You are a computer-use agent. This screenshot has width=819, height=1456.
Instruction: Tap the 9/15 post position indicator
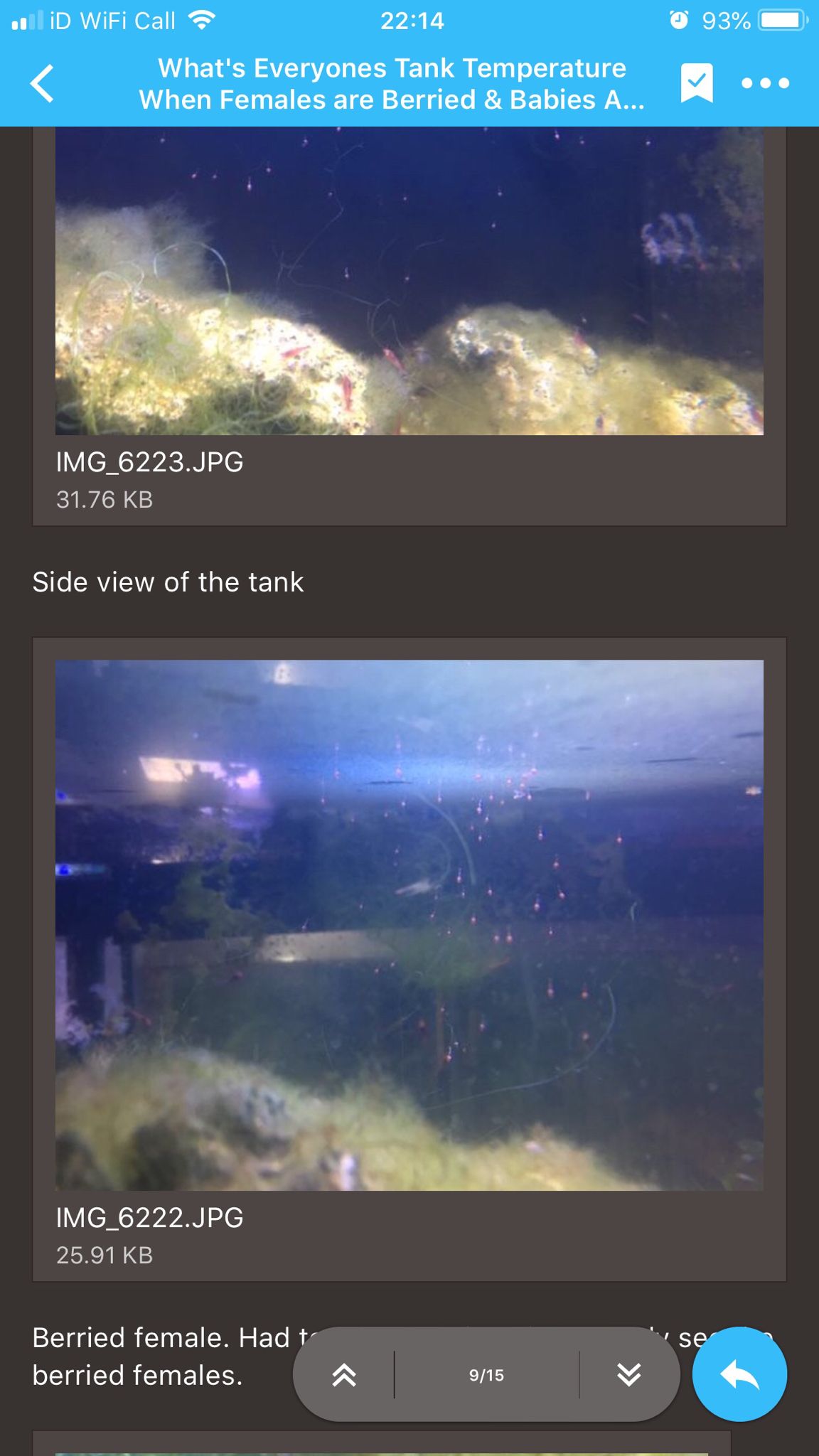pyautogui.click(x=486, y=1375)
